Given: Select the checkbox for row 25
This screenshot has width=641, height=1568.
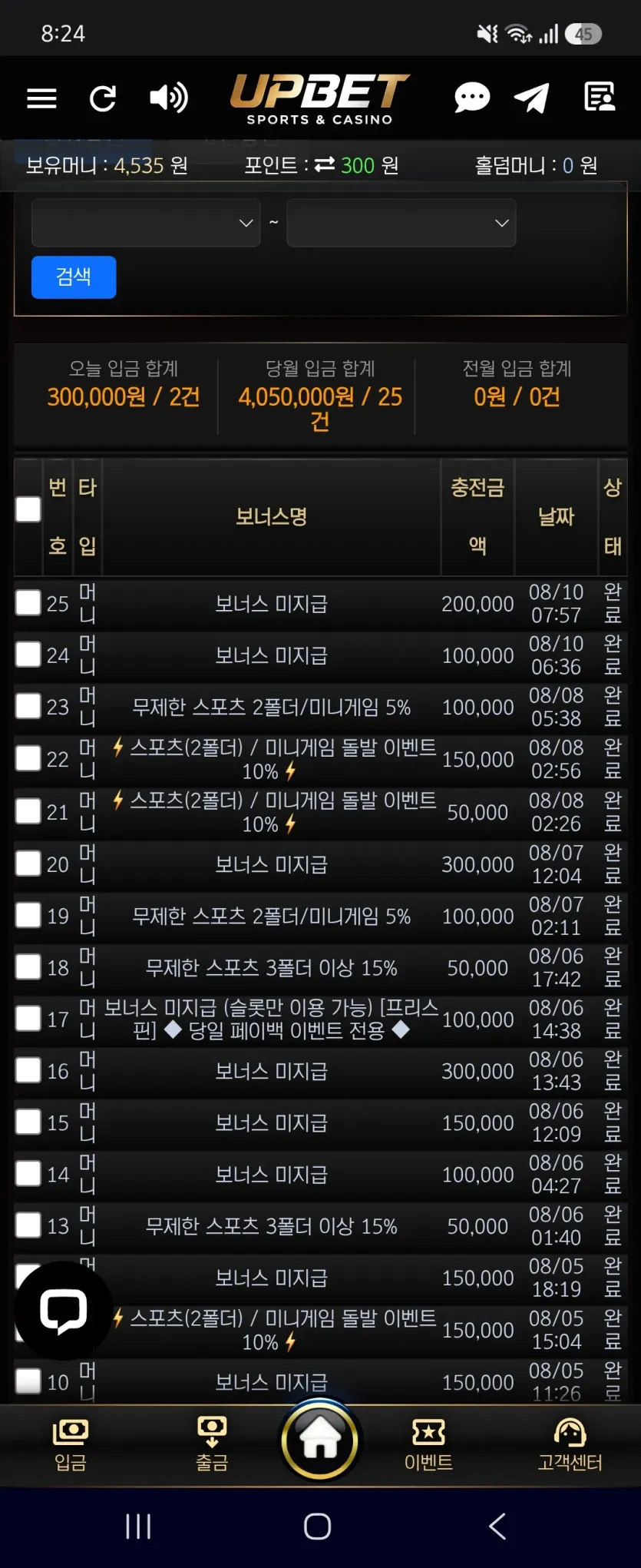Looking at the screenshot, I should pos(28,603).
